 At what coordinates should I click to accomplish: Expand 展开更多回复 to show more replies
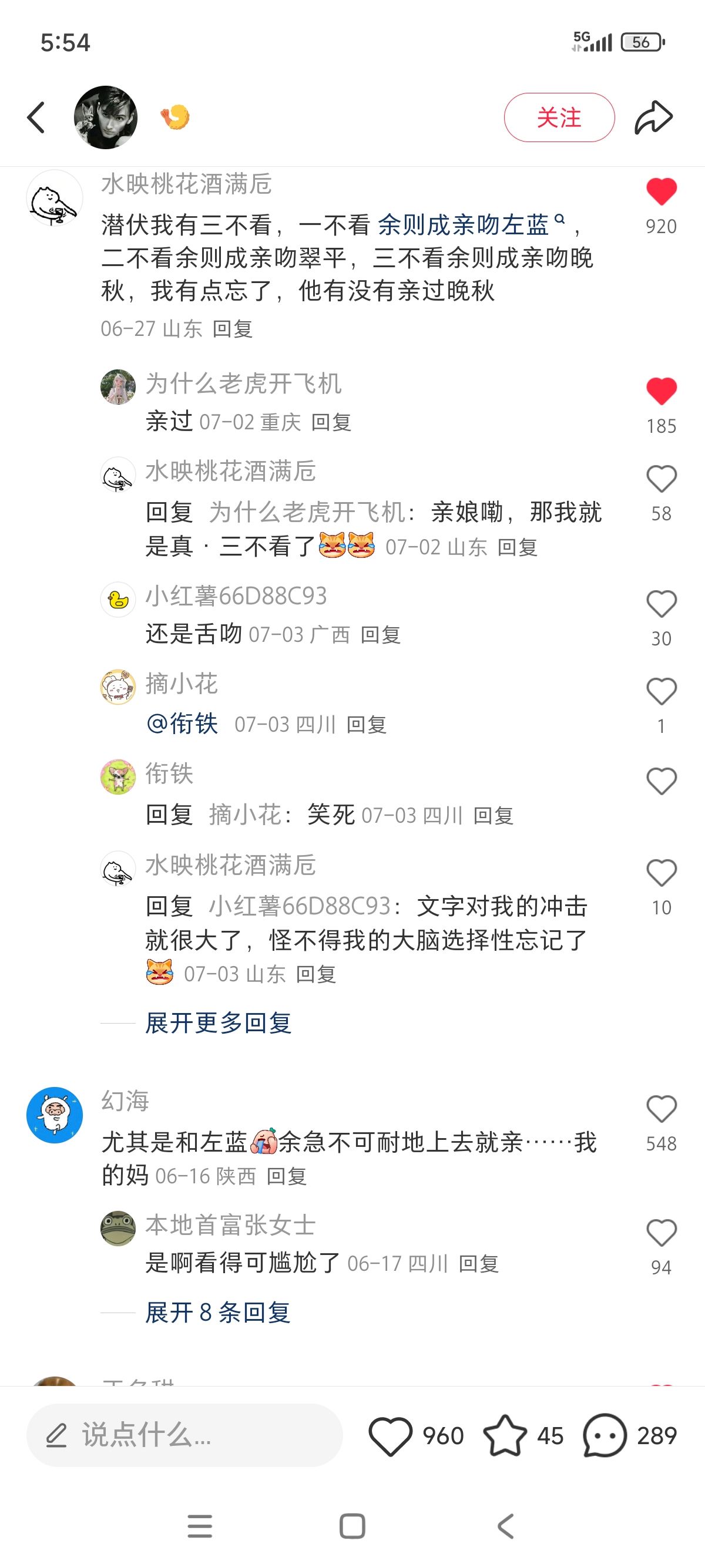coord(218,1023)
